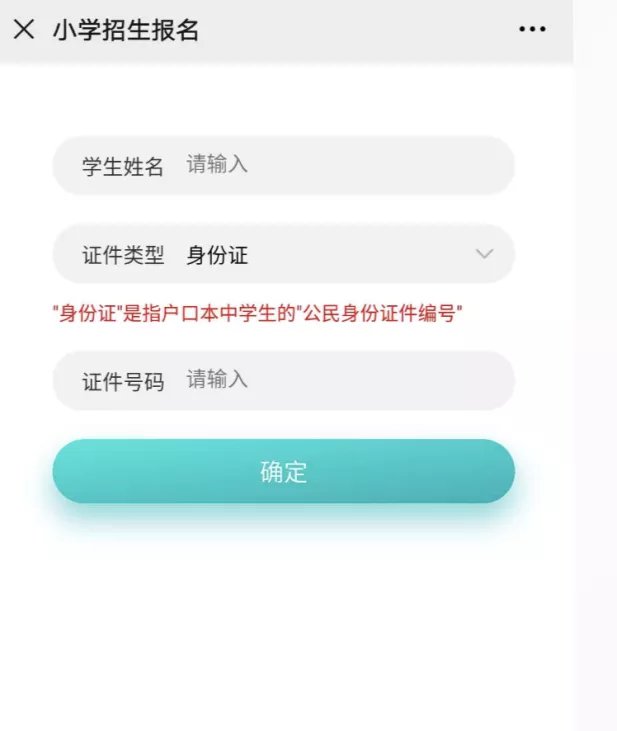This screenshot has height=731, width=617.
Task: Open the three-dot overflow menu
Action: pyautogui.click(x=532, y=30)
